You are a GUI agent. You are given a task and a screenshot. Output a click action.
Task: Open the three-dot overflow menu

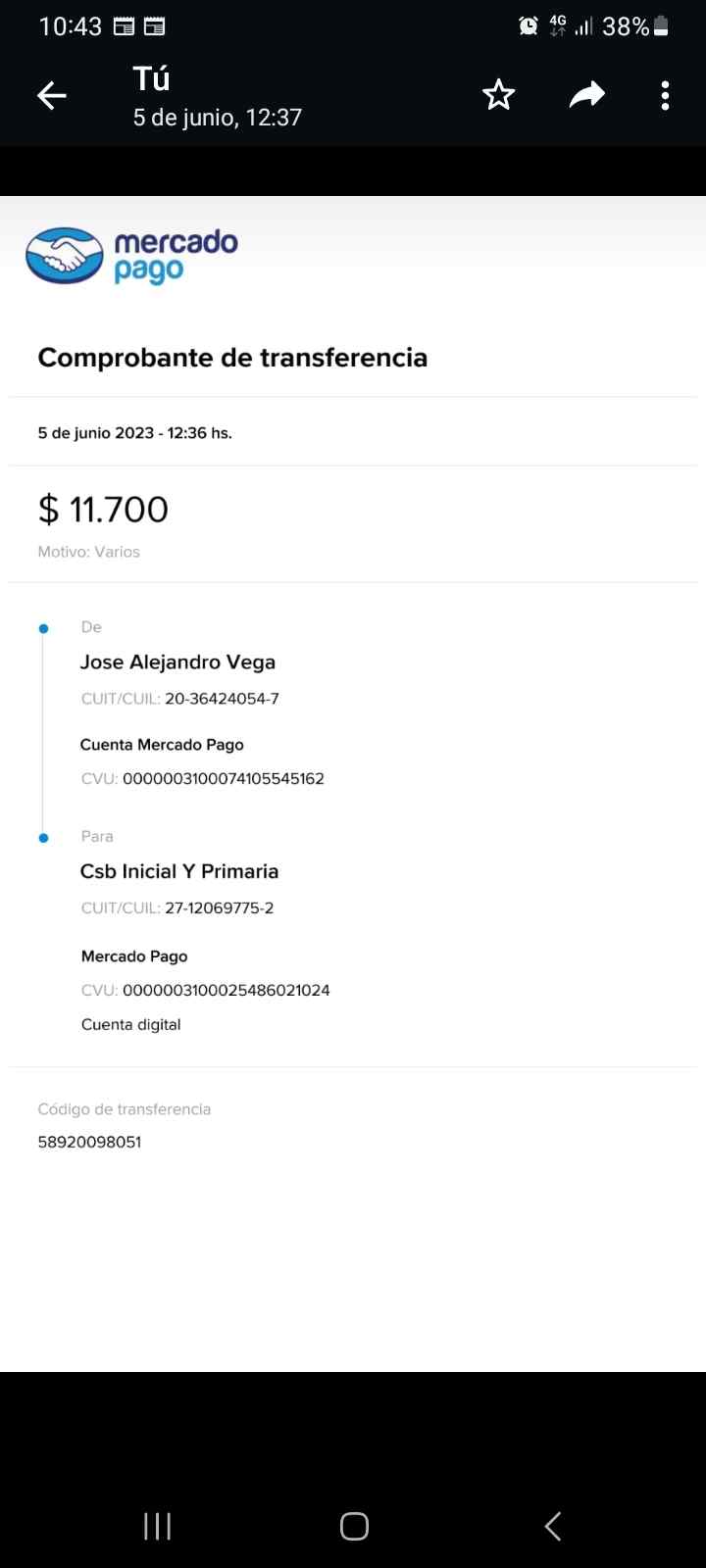pos(665,95)
